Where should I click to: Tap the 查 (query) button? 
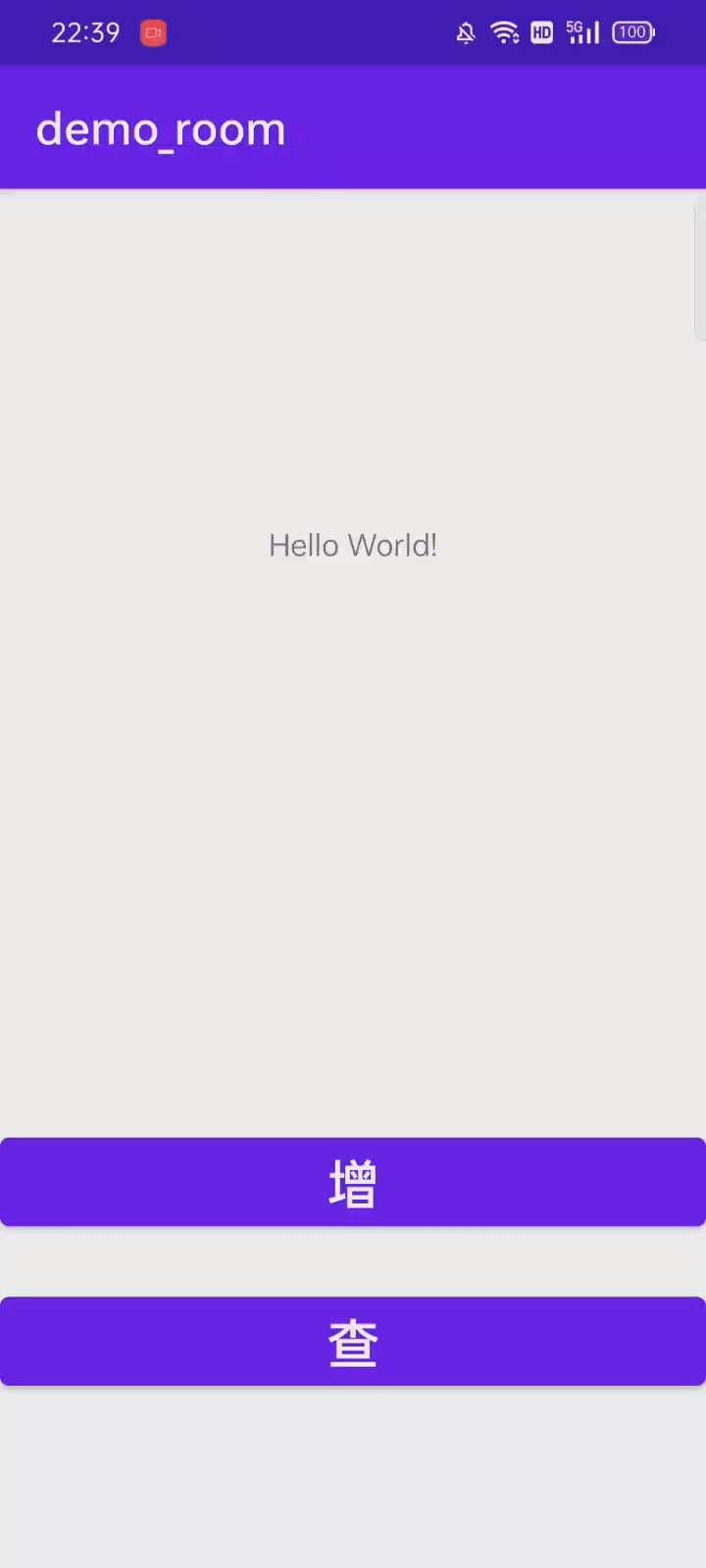pyautogui.click(x=353, y=1342)
